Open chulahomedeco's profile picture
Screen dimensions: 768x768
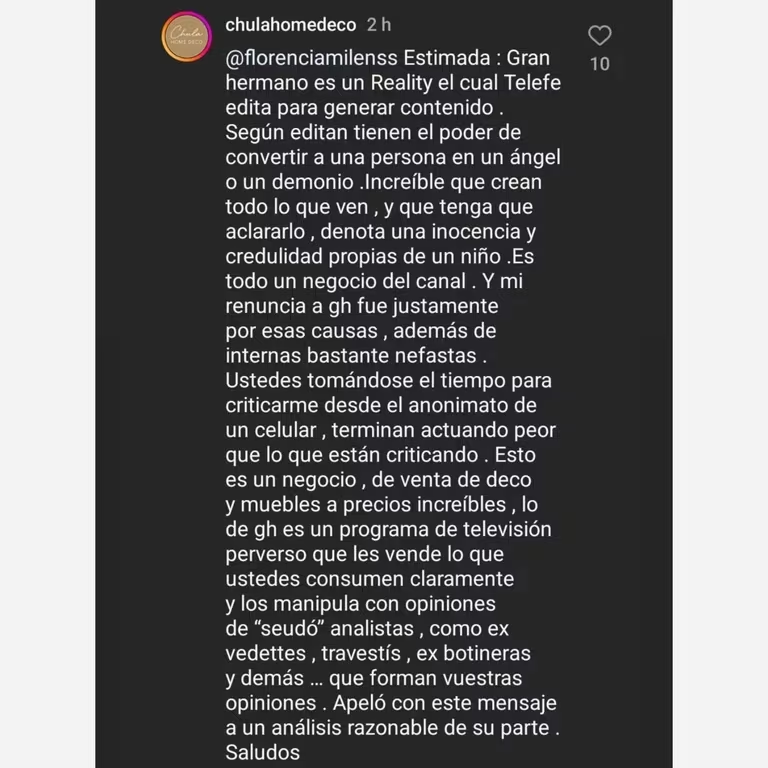[186, 37]
